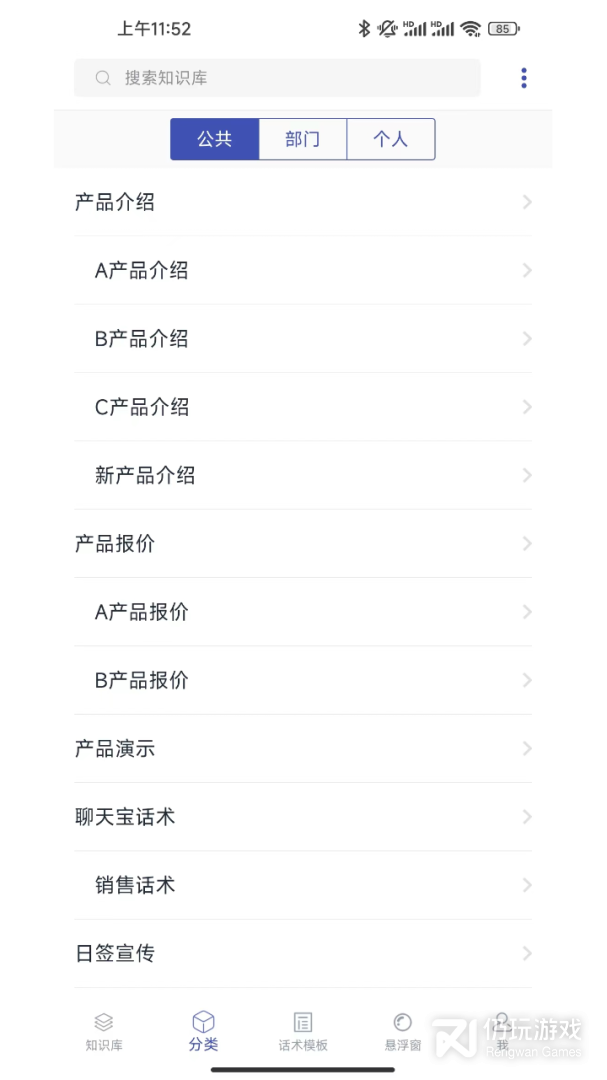Open the three-dot overflow menu

pyautogui.click(x=523, y=78)
